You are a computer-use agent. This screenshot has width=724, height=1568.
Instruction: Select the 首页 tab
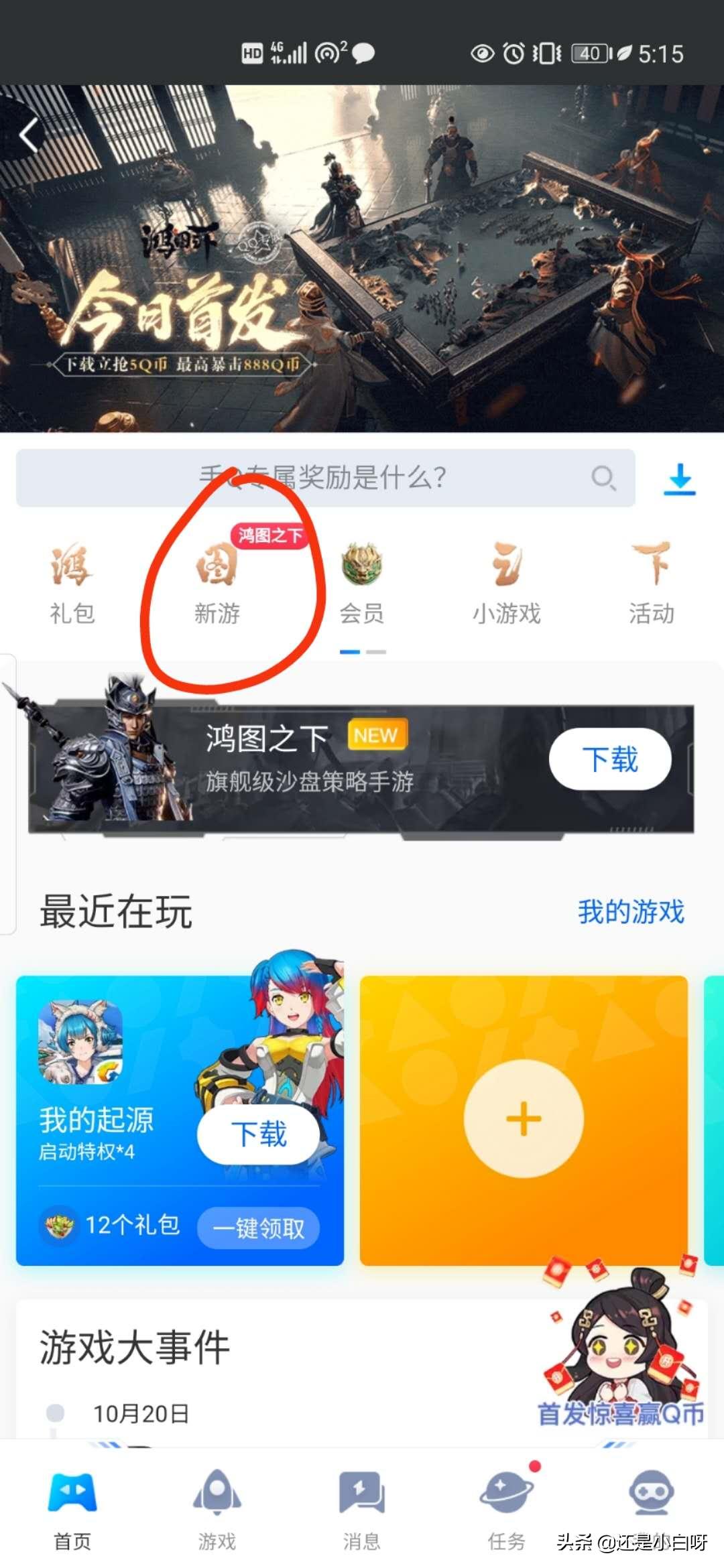point(72,1508)
